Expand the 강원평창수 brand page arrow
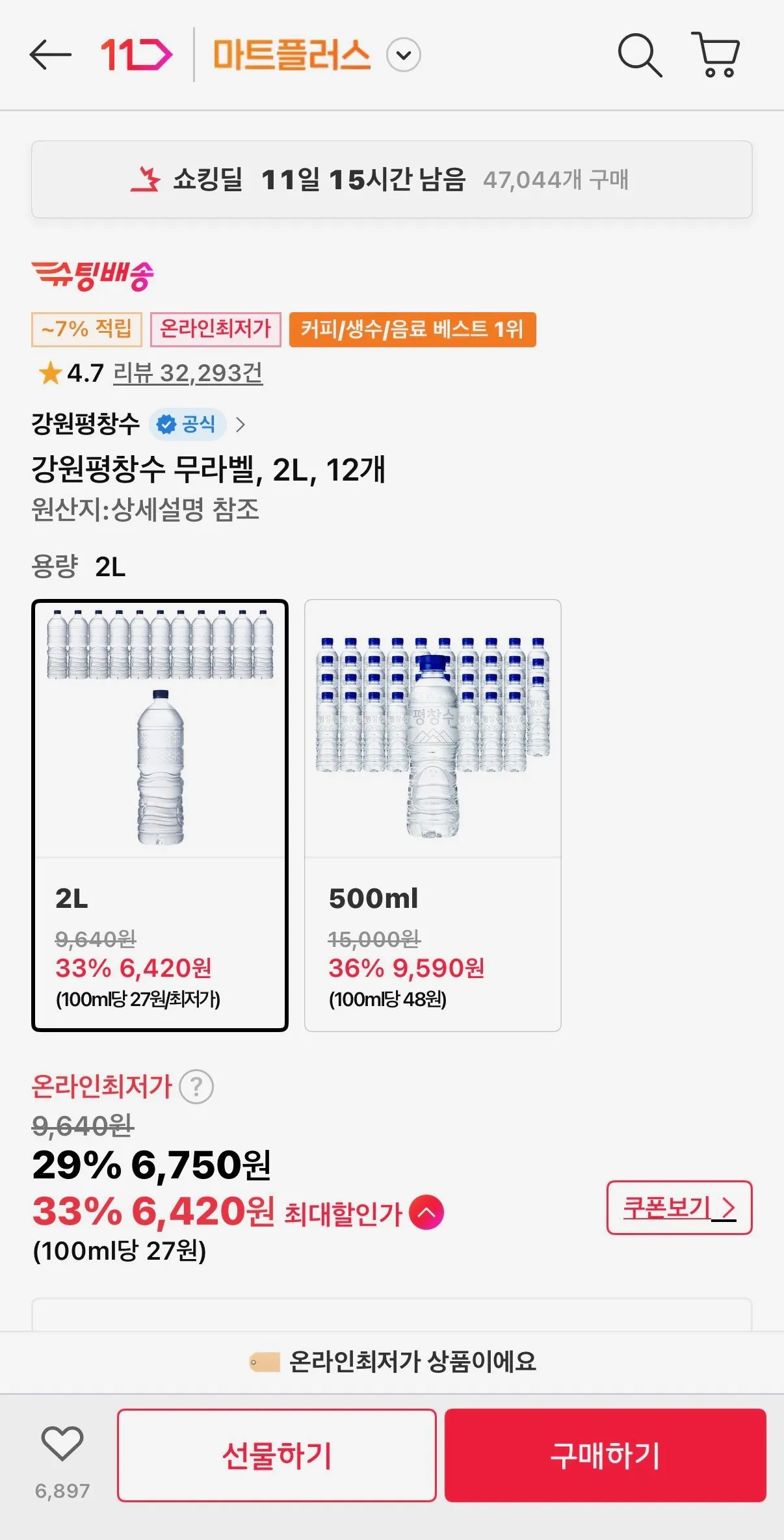This screenshot has width=784, height=1540. pos(241,424)
